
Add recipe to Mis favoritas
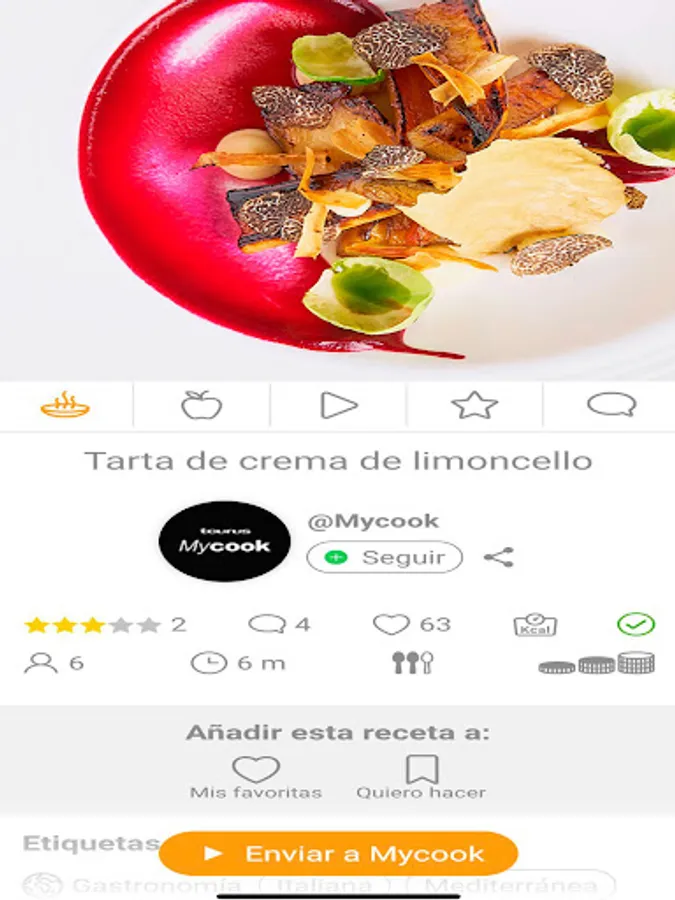tap(256, 778)
